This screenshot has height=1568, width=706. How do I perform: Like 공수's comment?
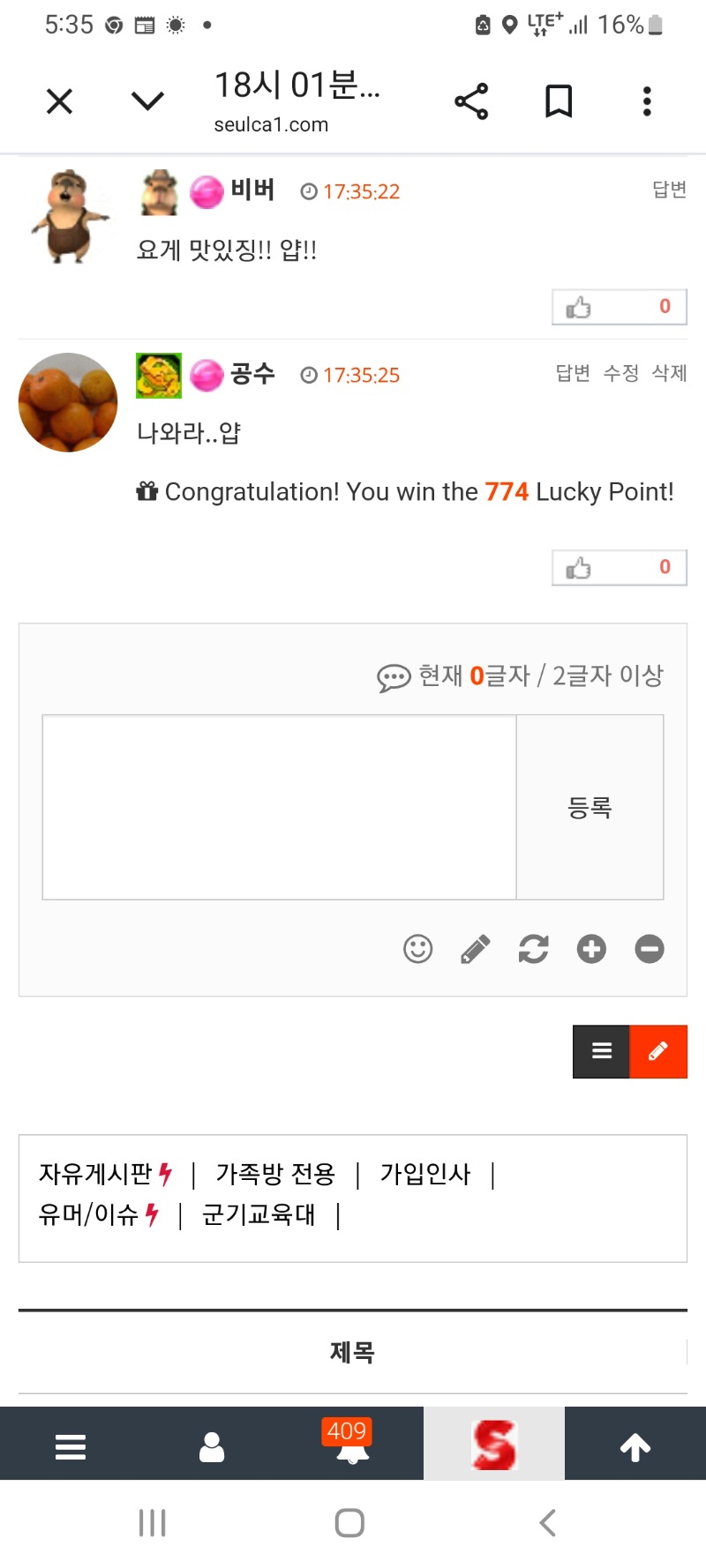[619, 567]
